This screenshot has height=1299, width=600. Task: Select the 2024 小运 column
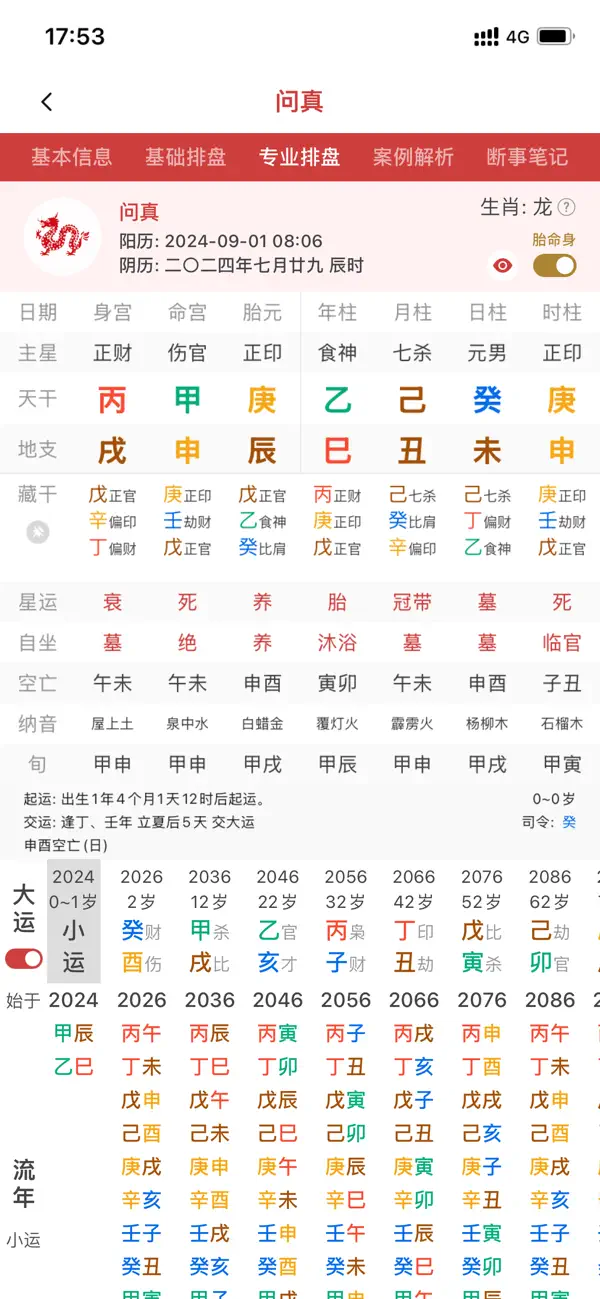coord(74,921)
